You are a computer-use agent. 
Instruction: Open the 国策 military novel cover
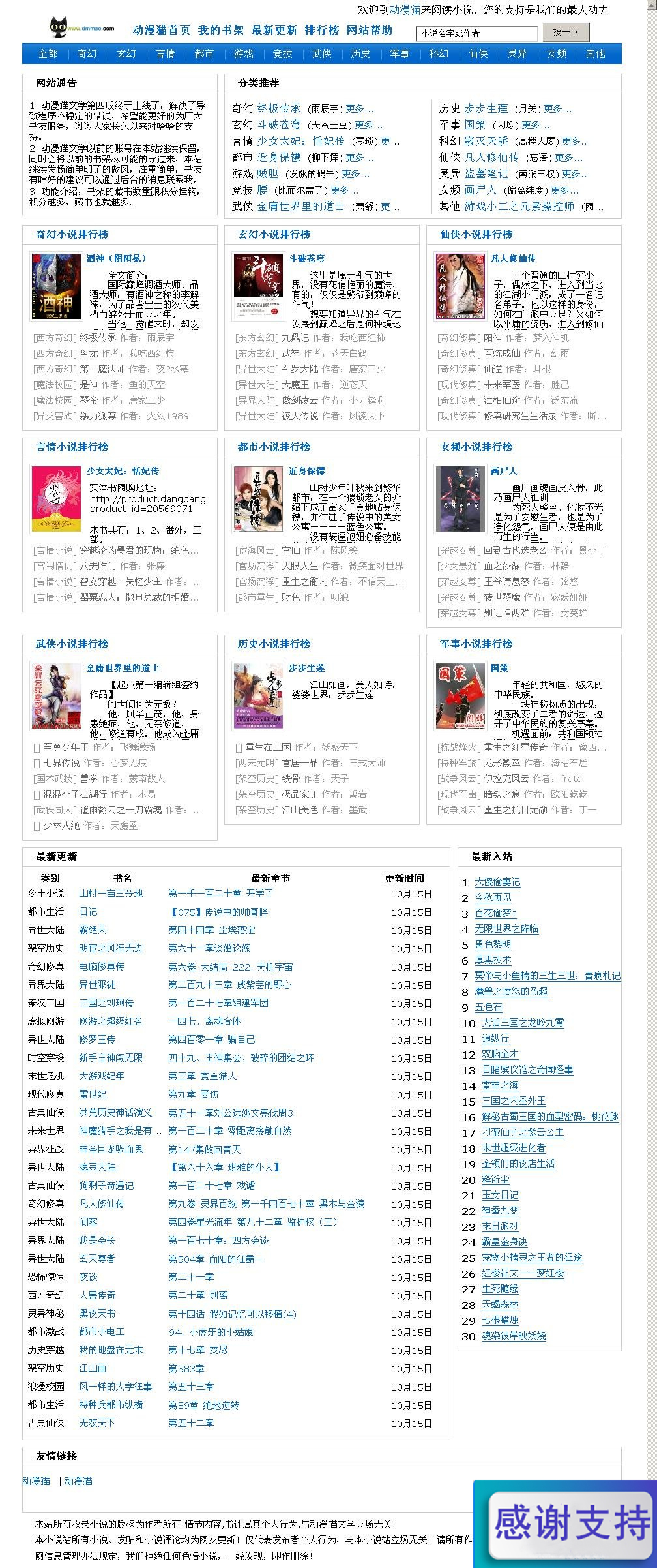(x=460, y=696)
